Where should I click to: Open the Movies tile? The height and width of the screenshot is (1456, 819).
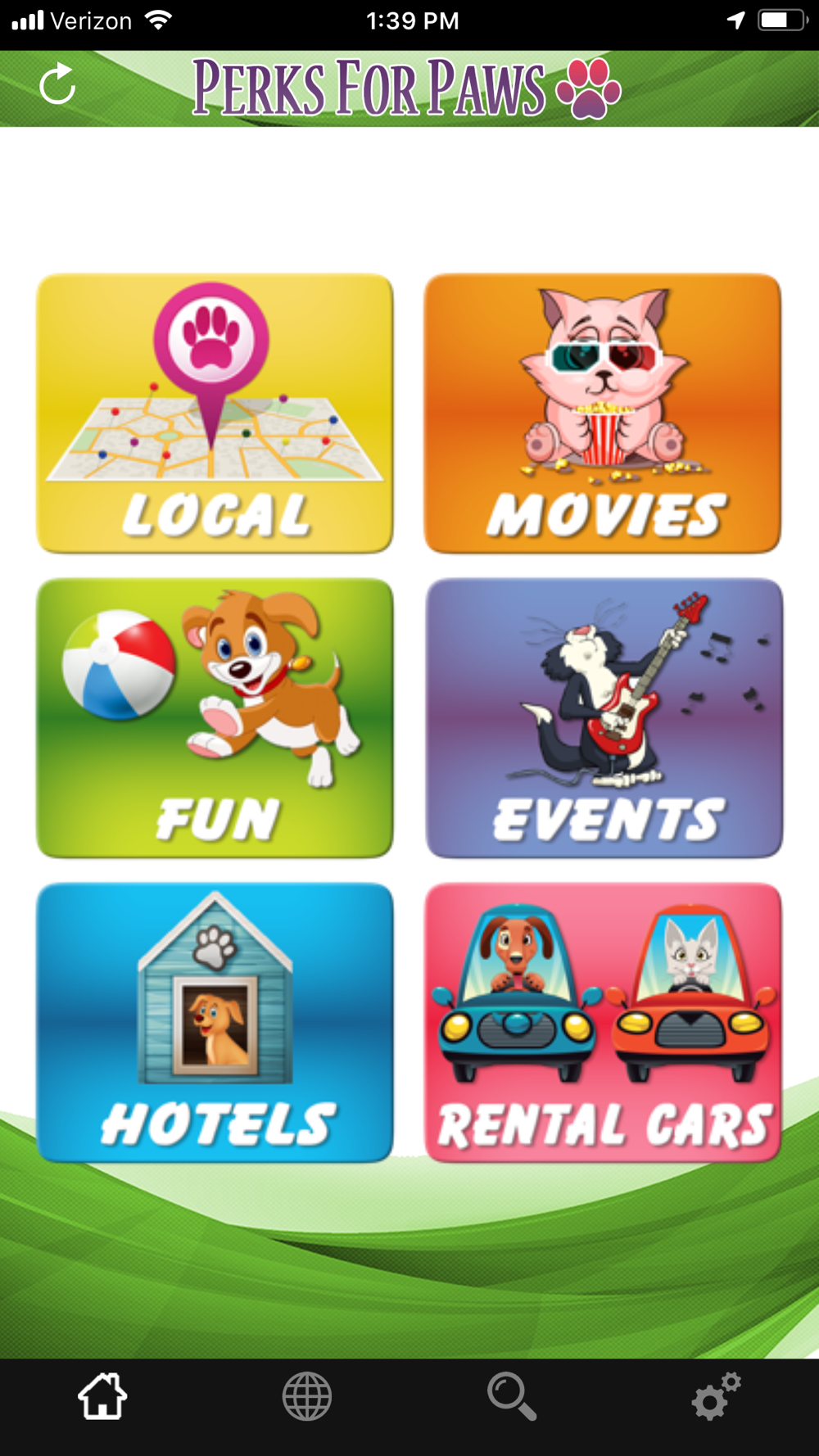(x=603, y=414)
